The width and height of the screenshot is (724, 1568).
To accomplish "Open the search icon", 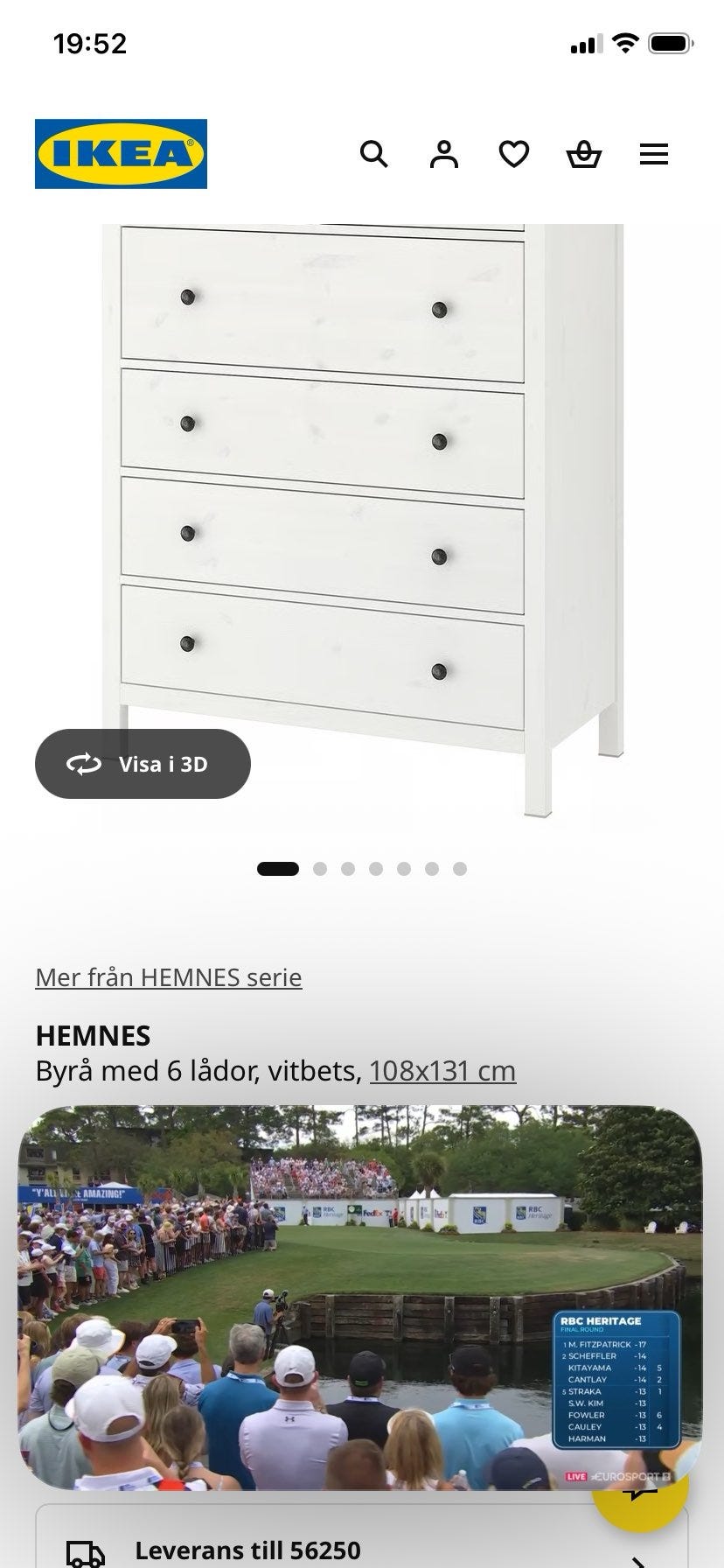I will (x=374, y=154).
